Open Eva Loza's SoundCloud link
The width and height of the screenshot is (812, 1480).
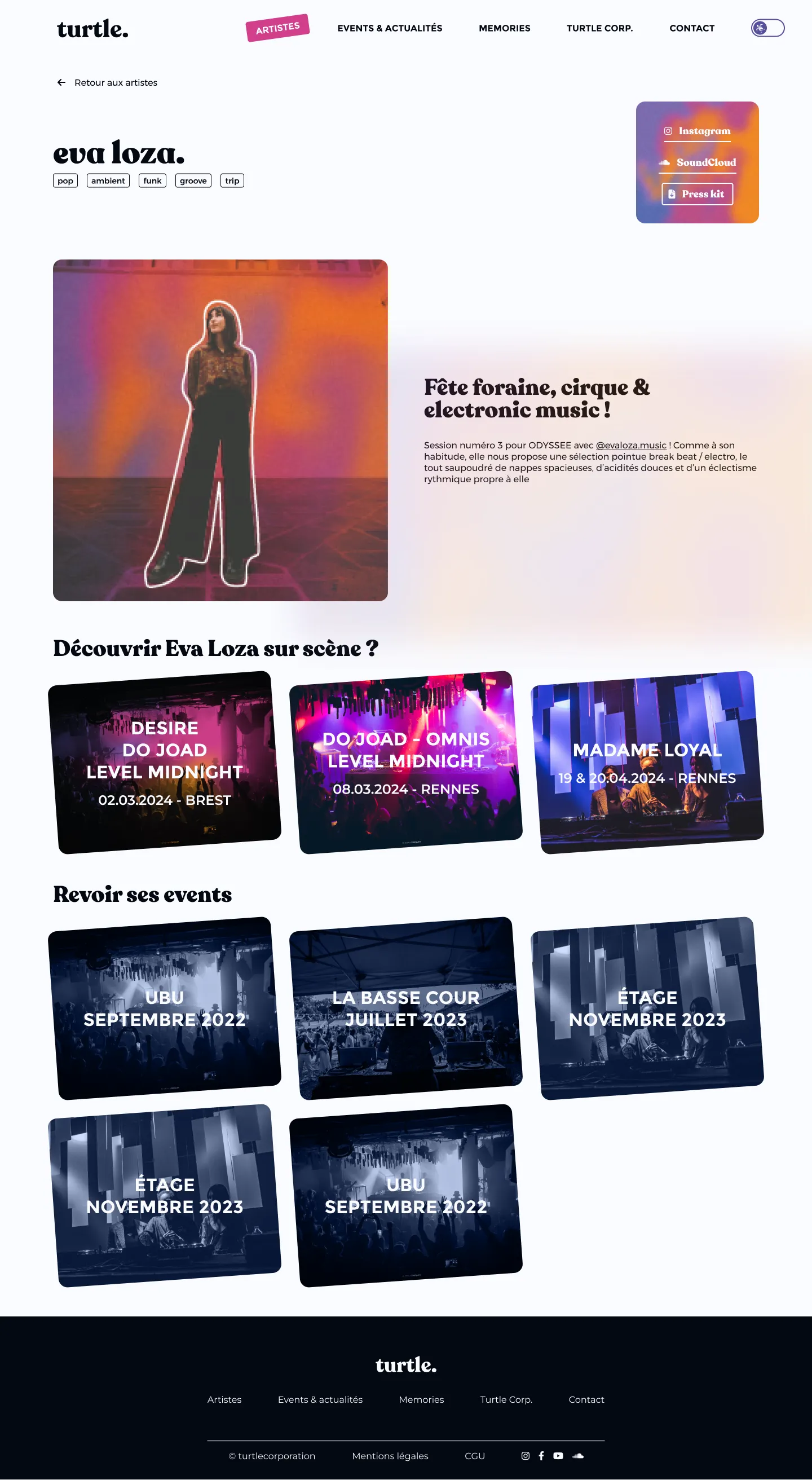[x=697, y=162]
